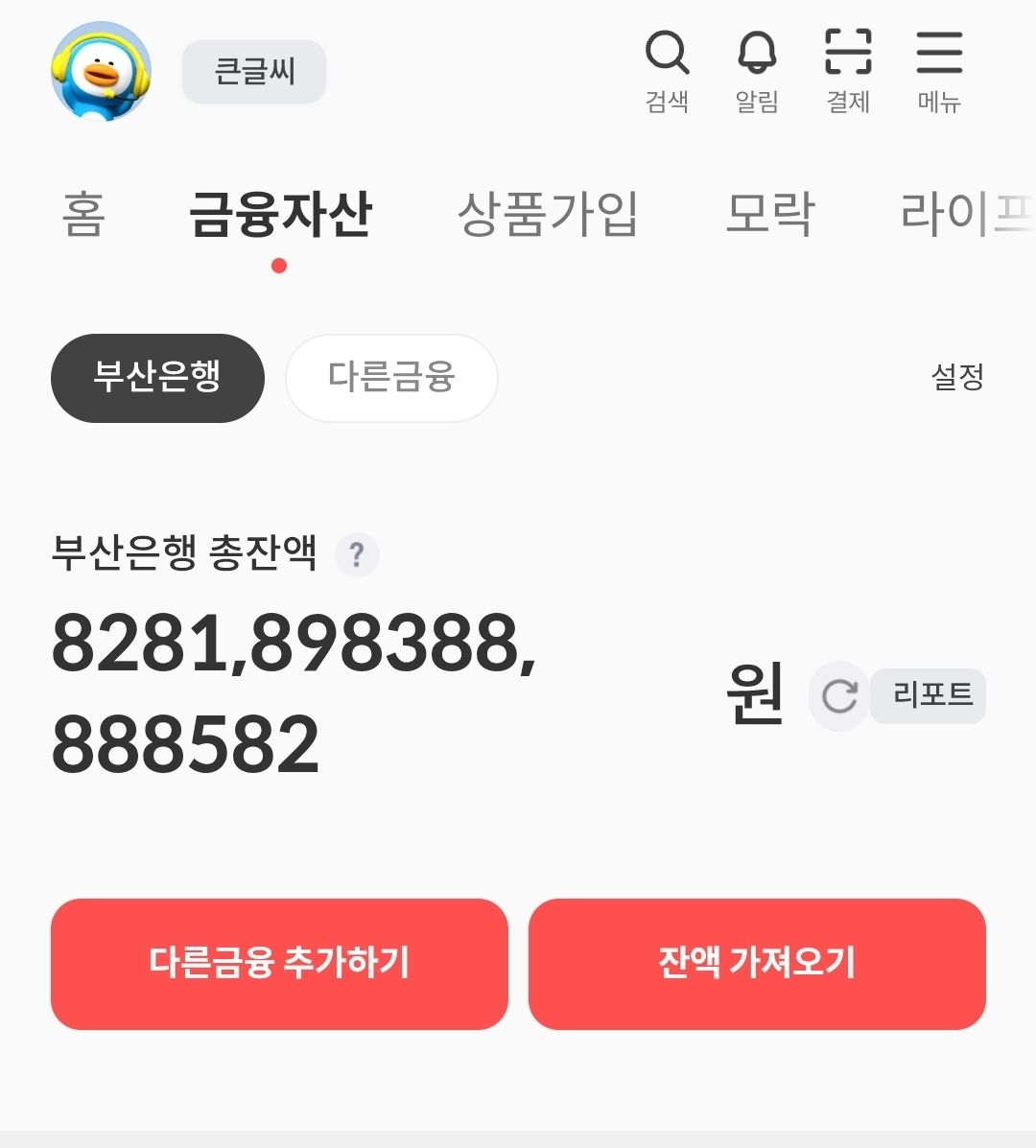Open the penguin profile avatar

tap(101, 72)
